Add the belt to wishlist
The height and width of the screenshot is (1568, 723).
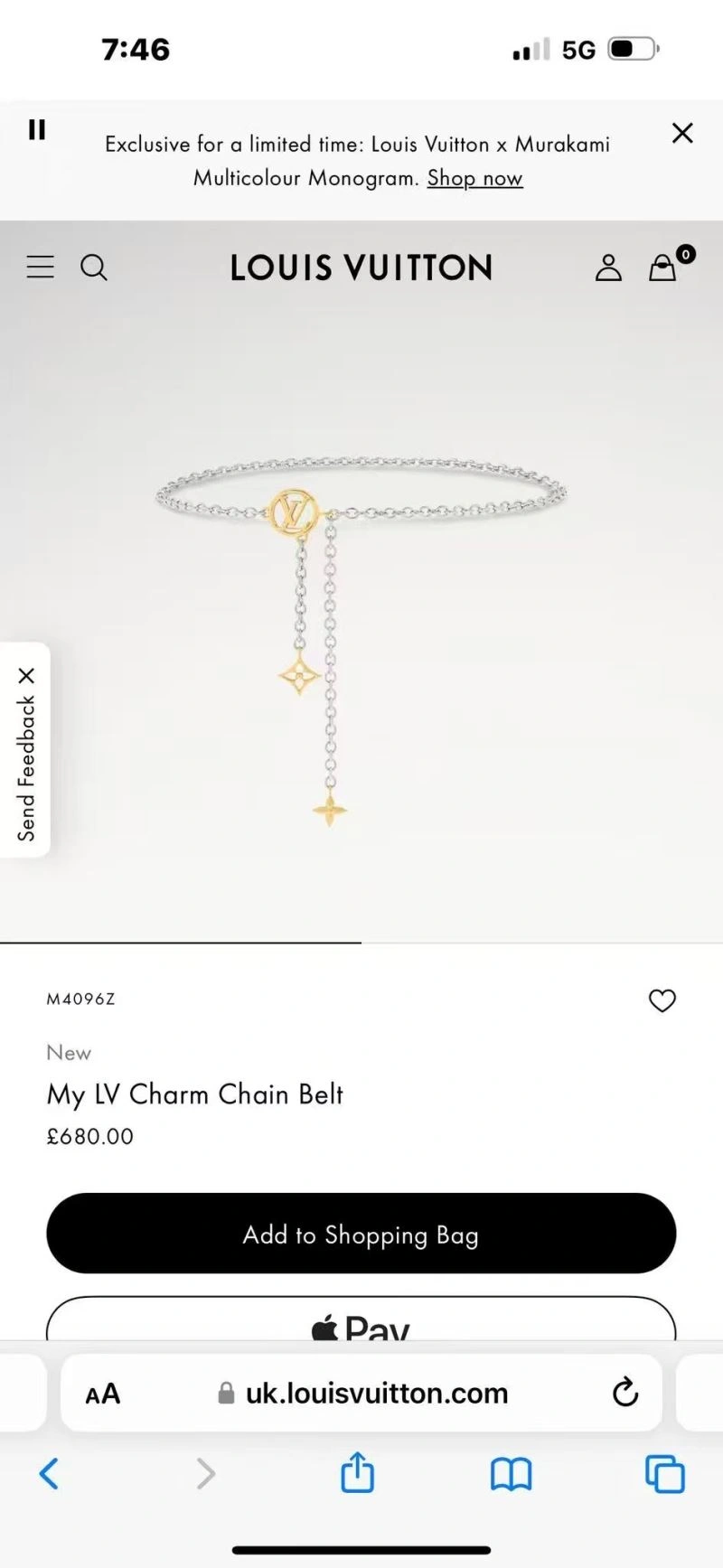click(662, 1000)
